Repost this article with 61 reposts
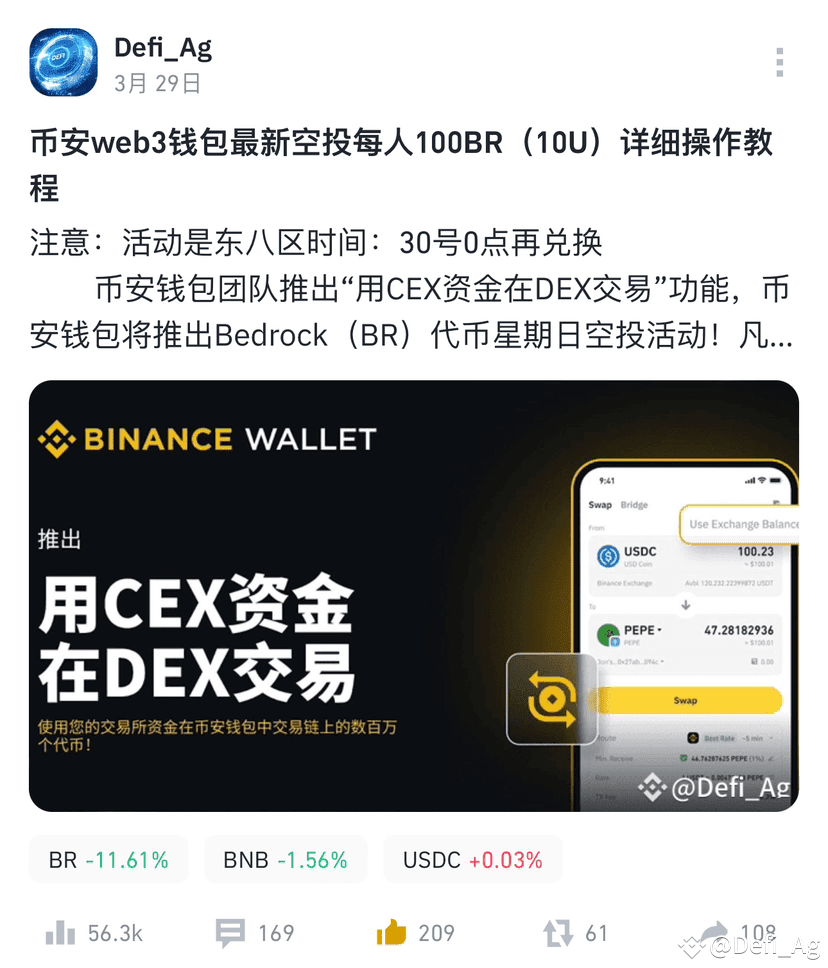 (574, 933)
